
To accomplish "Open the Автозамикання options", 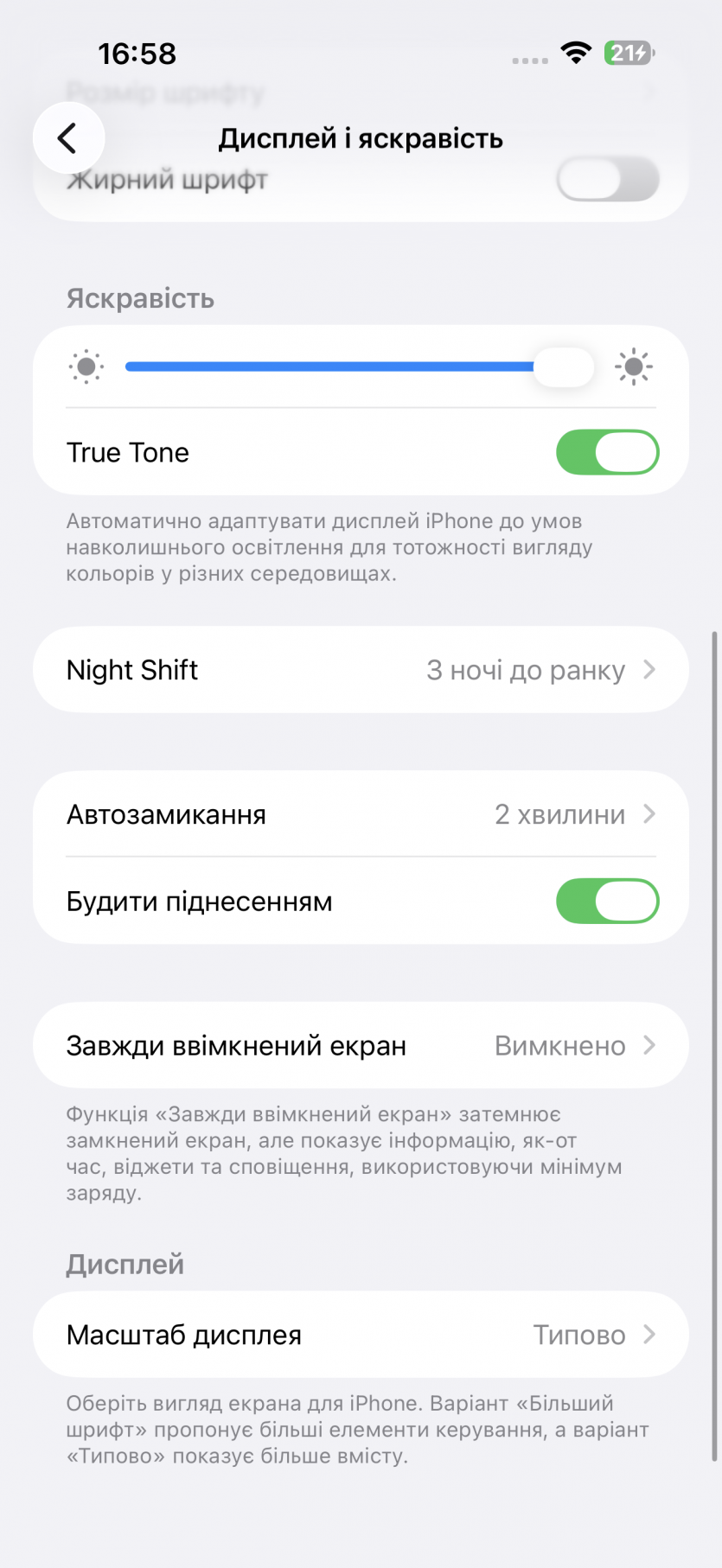I will point(361,814).
